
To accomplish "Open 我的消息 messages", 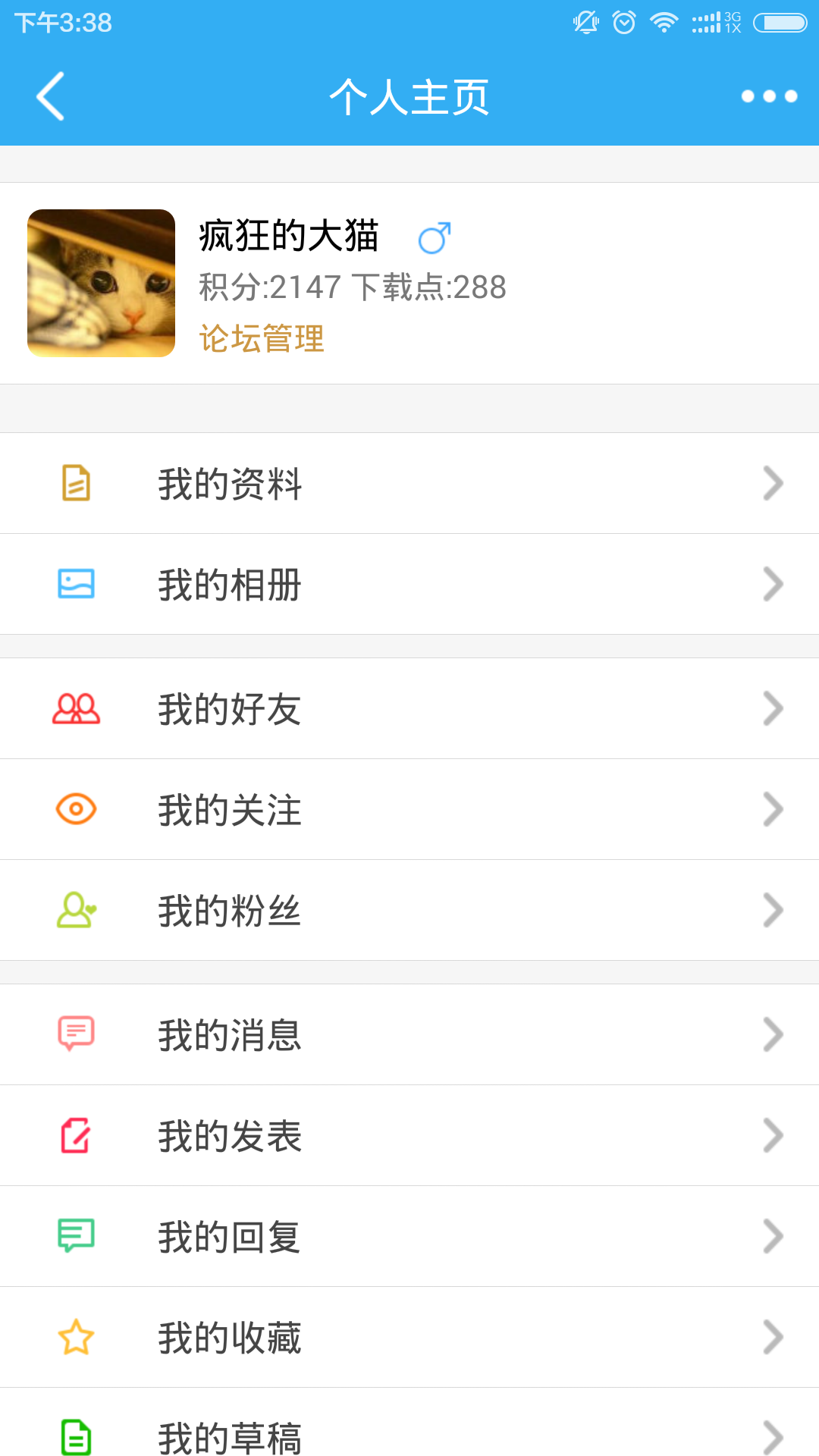I will 409,1035.
